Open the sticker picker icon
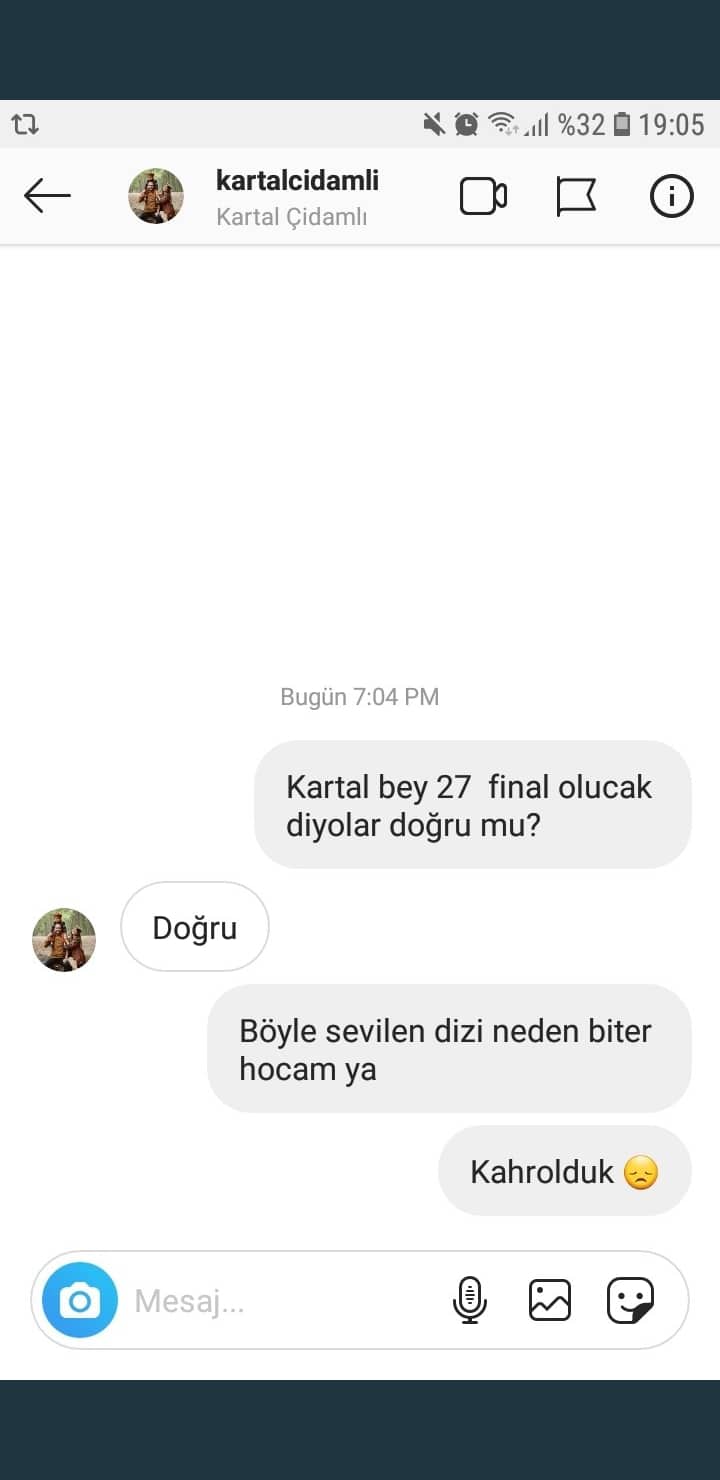Viewport: 720px width, 1480px height. click(630, 1300)
